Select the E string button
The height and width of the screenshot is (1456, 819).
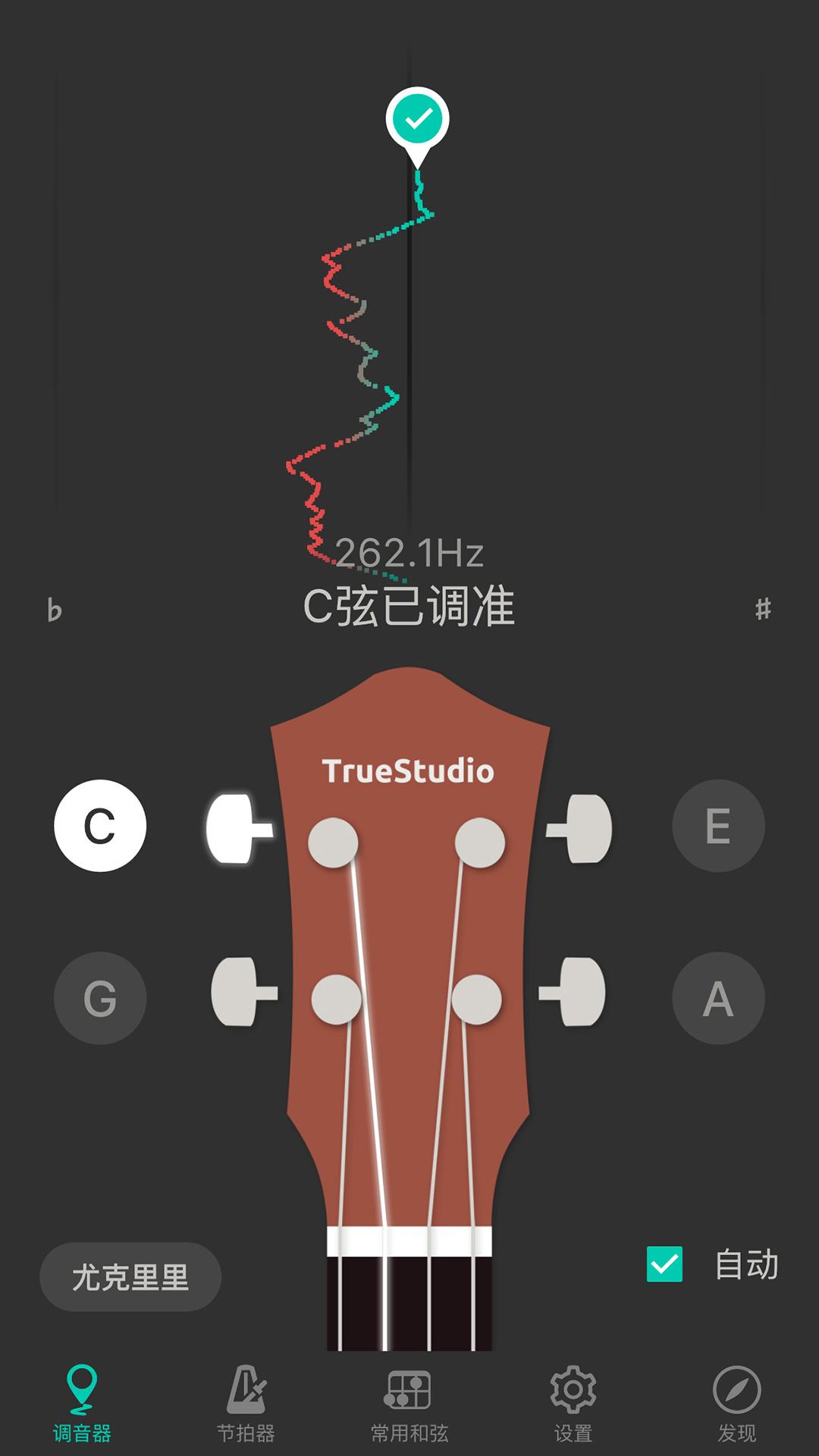[719, 827]
